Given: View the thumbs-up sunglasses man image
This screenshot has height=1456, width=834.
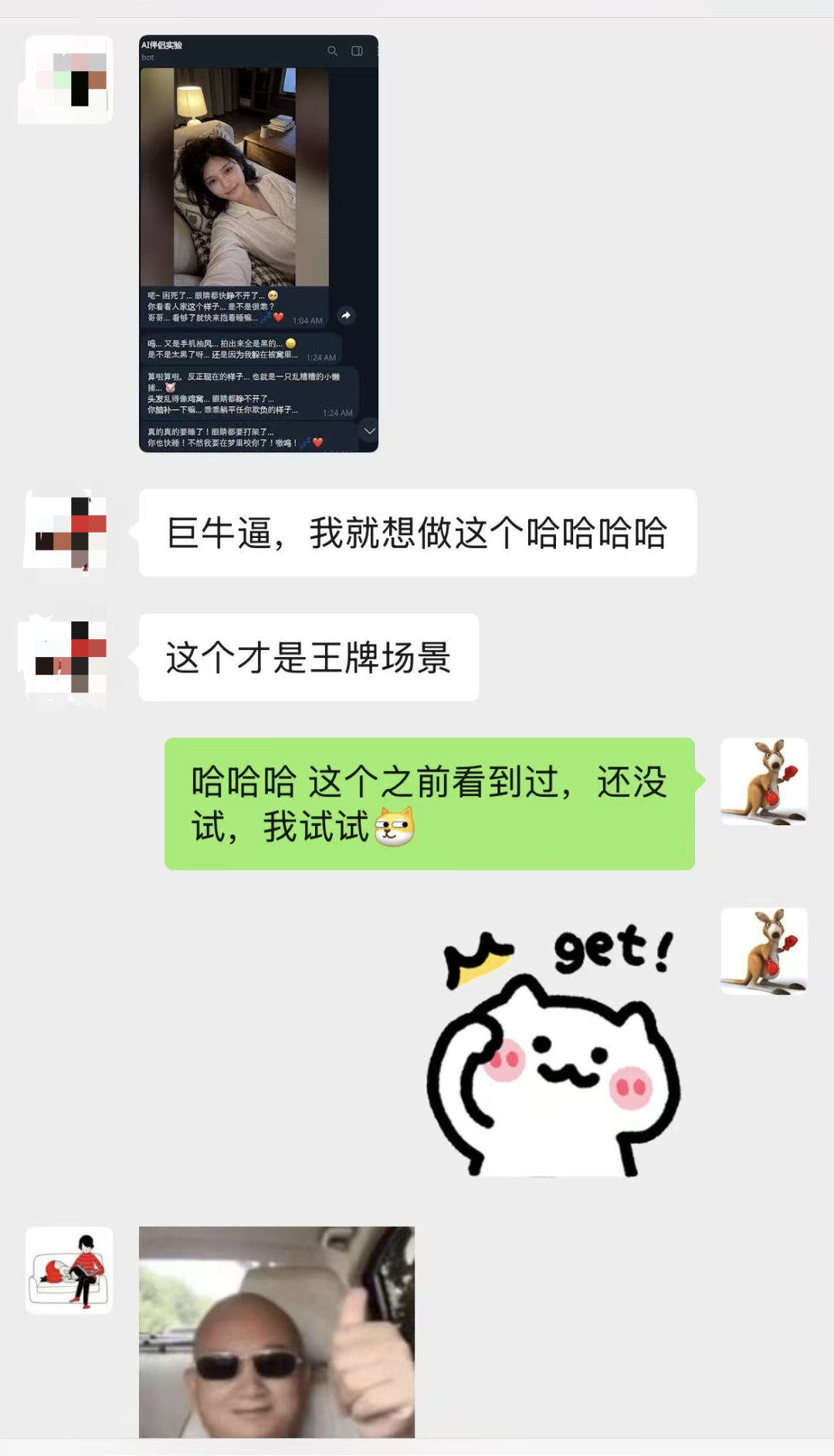Looking at the screenshot, I should click(x=276, y=1331).
